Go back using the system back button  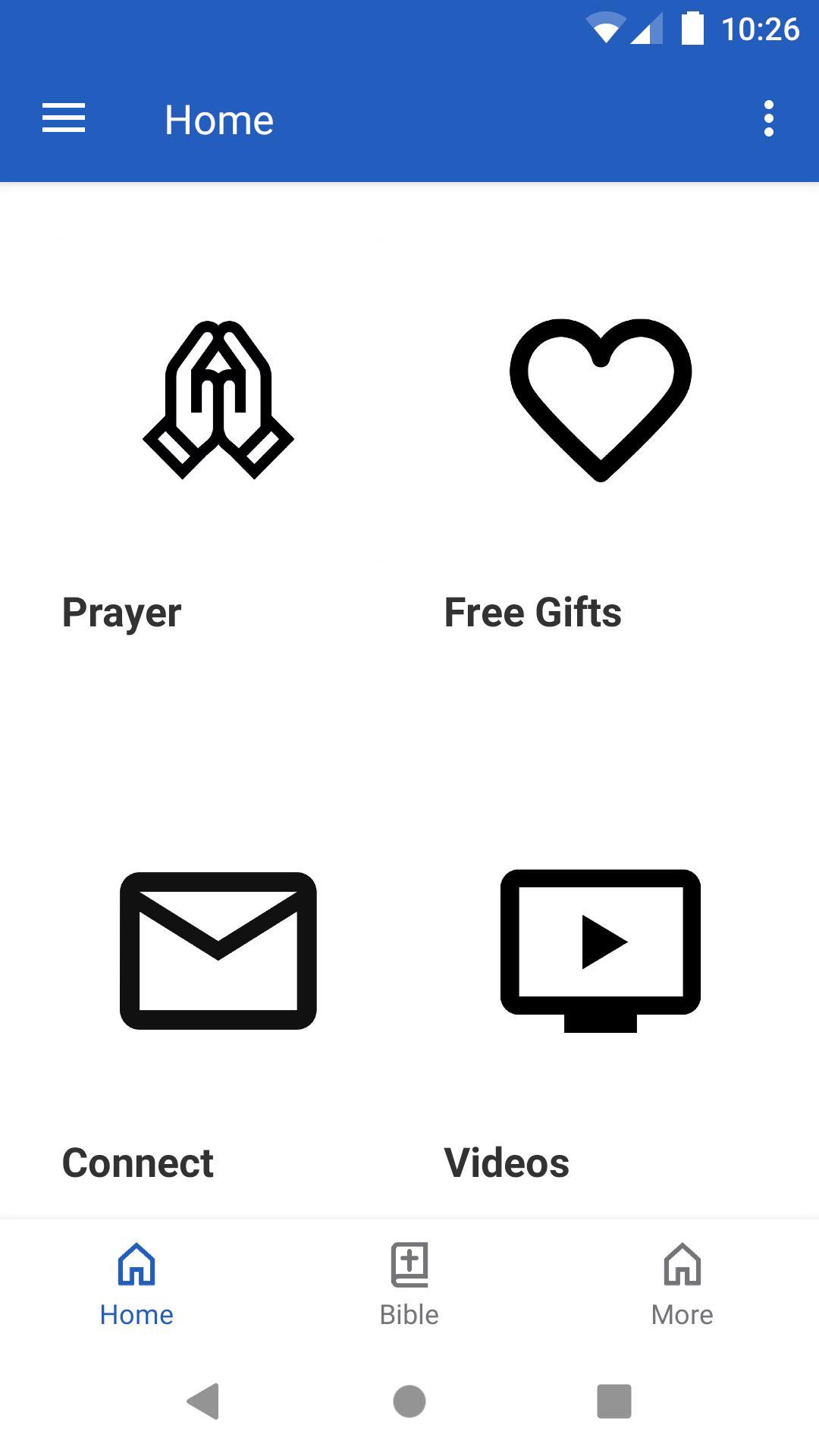[x=203, y=1401]
